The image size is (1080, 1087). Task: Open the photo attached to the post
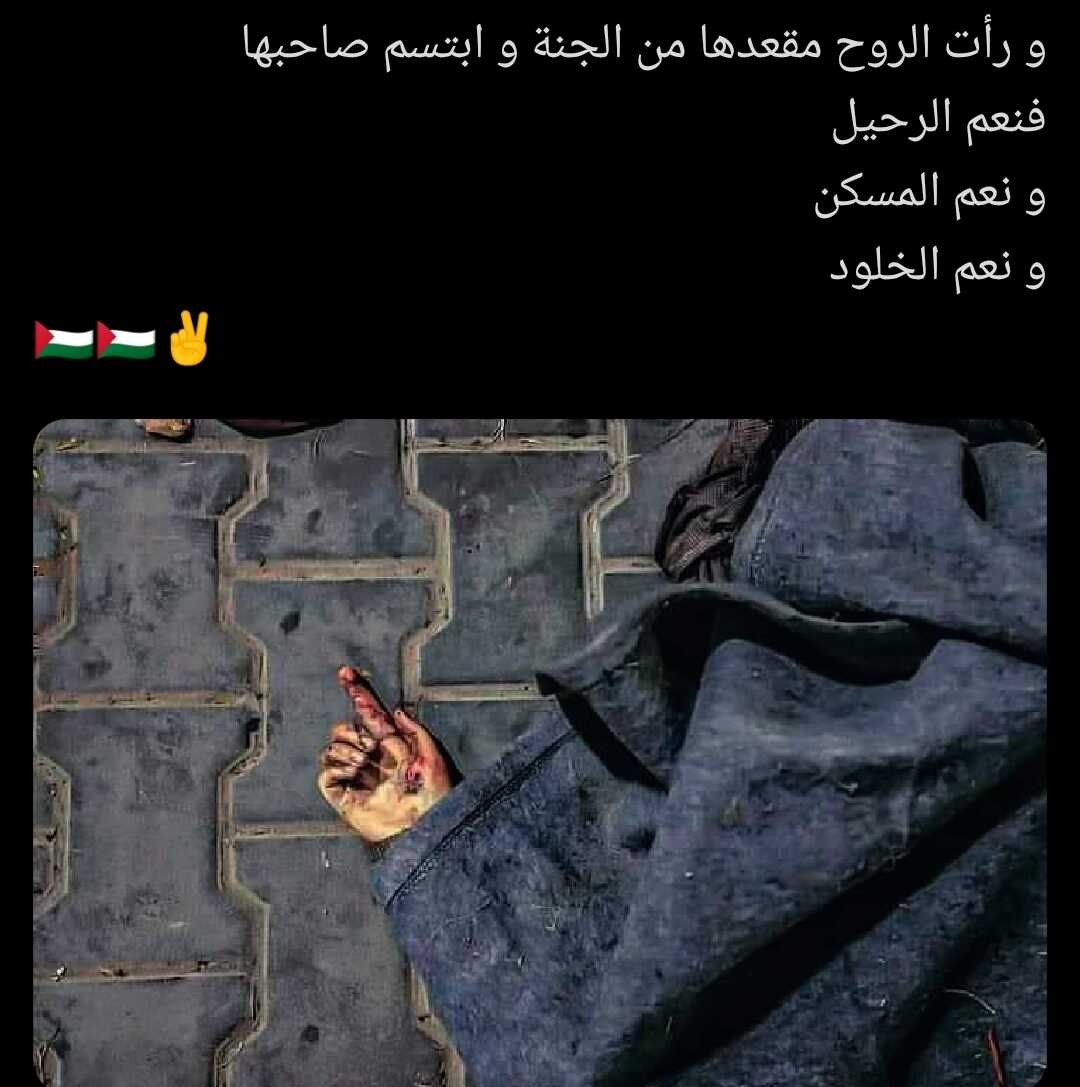point(540,750)
